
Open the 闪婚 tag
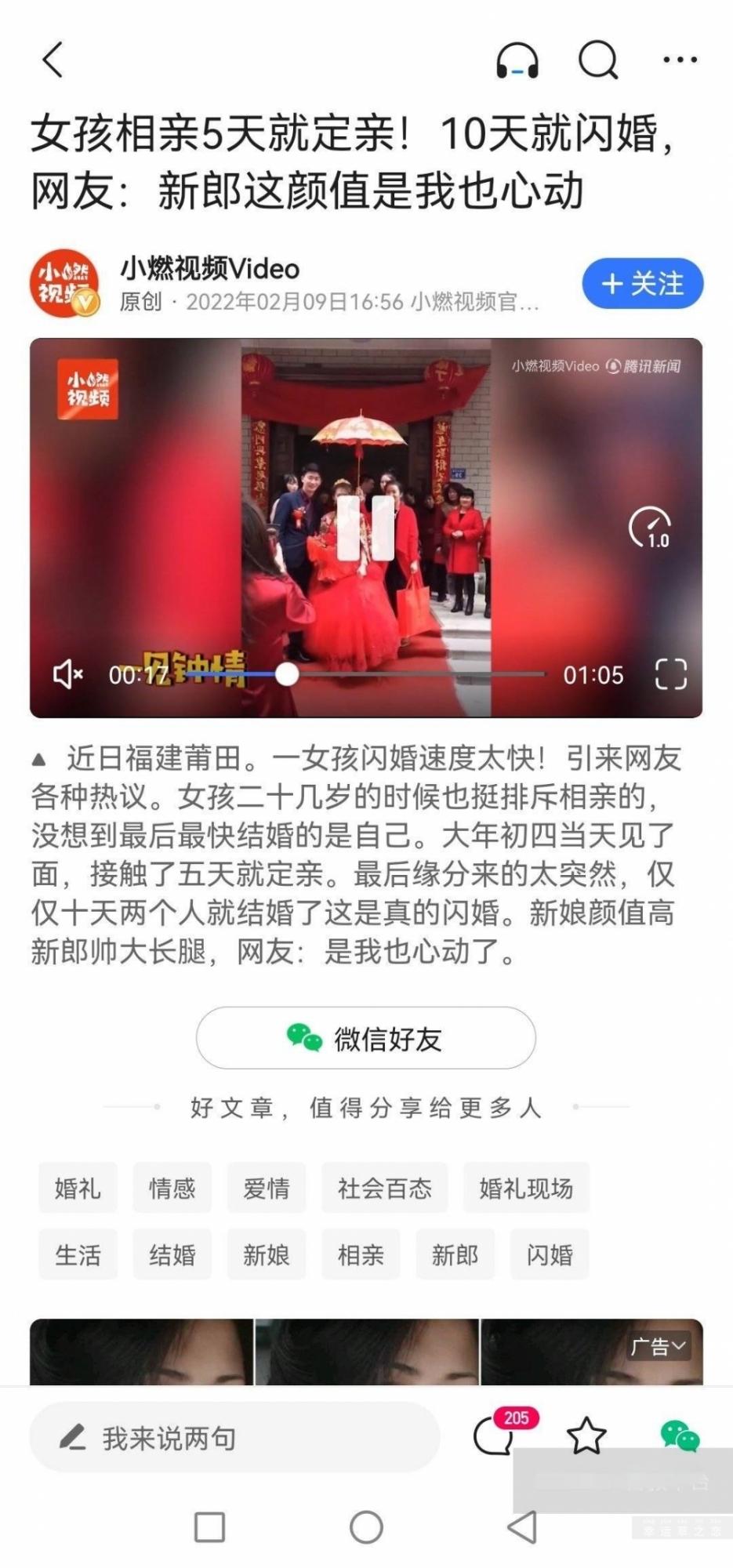pos(549,1255)
